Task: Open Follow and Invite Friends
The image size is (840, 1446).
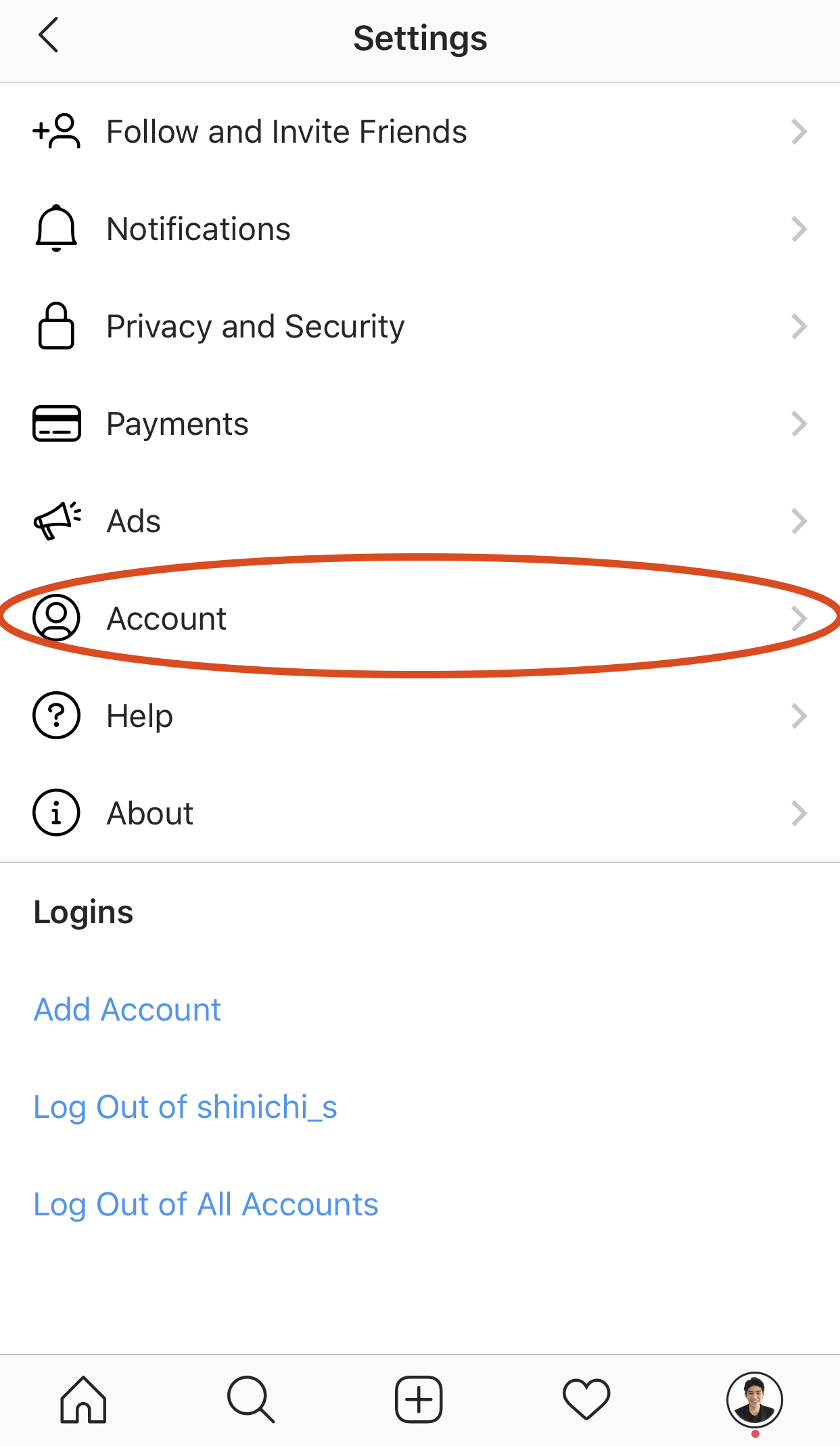Action: click(x=420, y=132)
